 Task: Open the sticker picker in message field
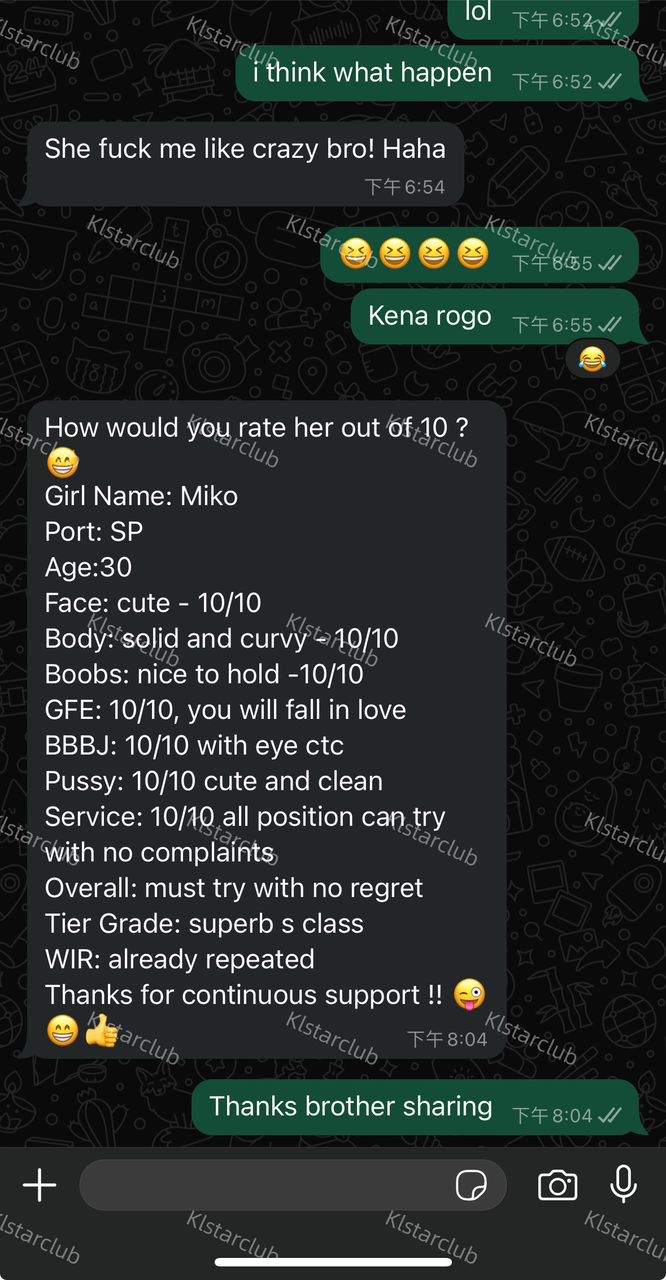point(471,1185)
